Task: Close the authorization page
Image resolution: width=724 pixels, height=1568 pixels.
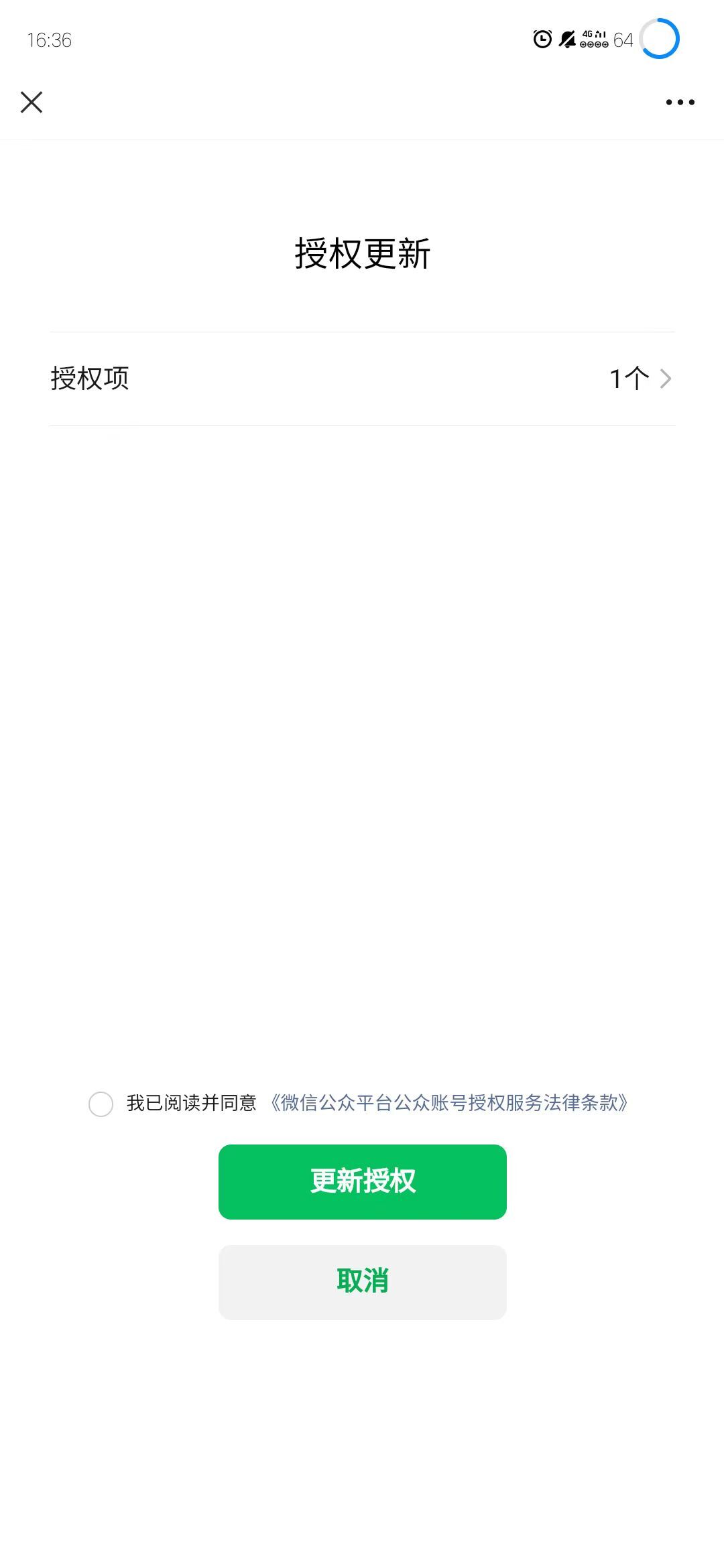Action: [32, 103]
